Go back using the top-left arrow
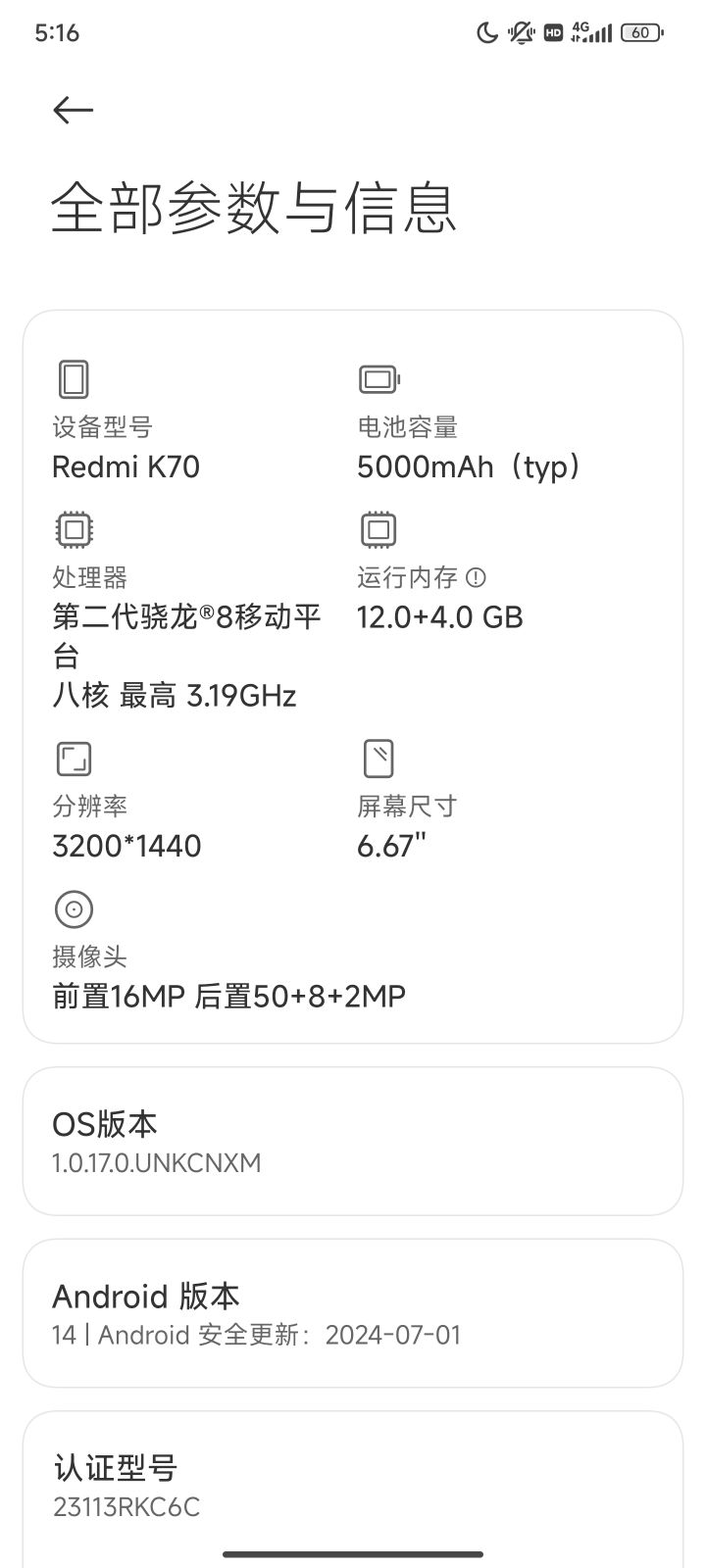The height and width of the screenshot is (1568, 706). pyautogui.click(x=74, y=110)
